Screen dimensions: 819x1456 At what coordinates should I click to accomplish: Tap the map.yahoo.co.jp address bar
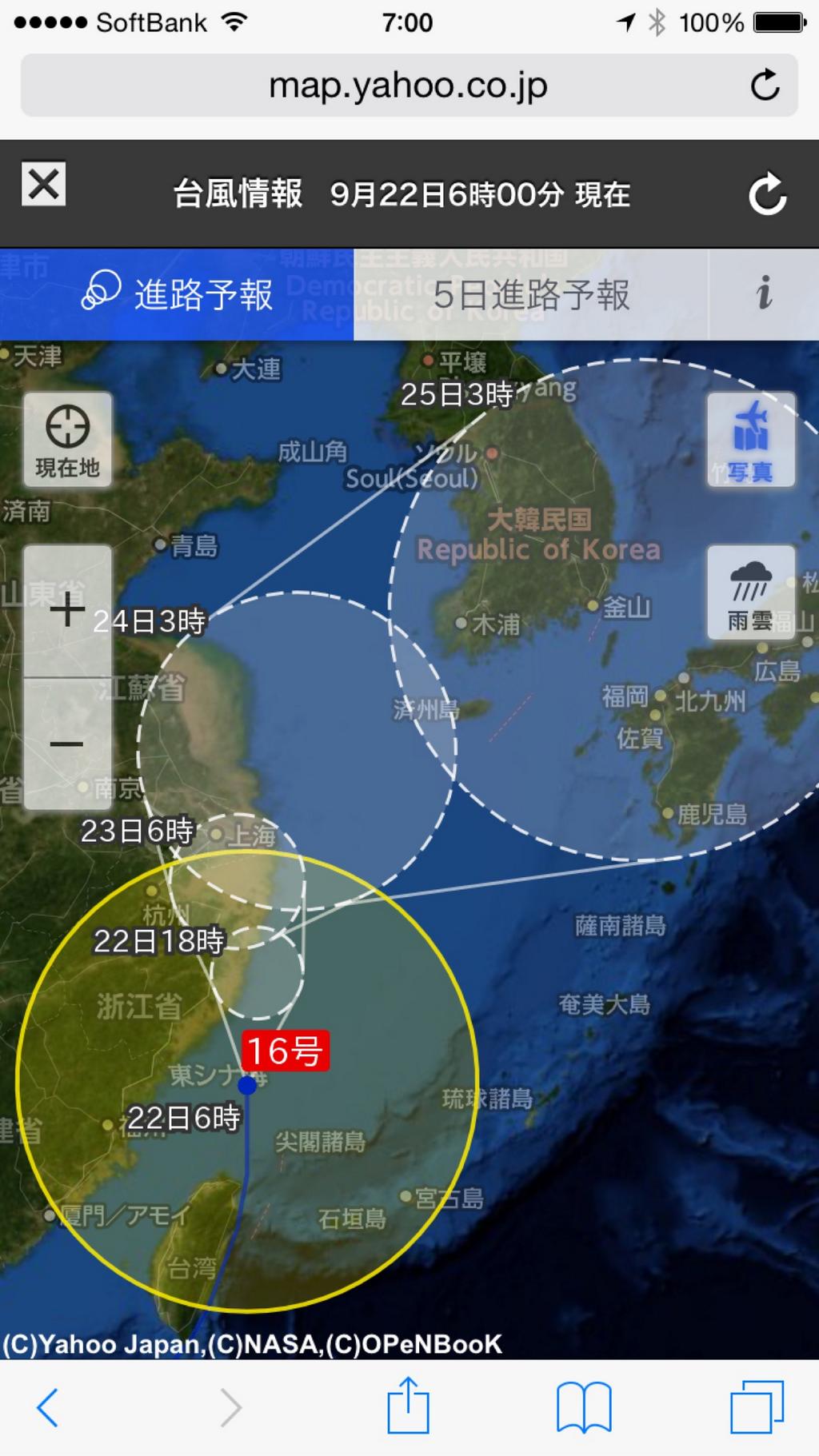click(409, 86)
